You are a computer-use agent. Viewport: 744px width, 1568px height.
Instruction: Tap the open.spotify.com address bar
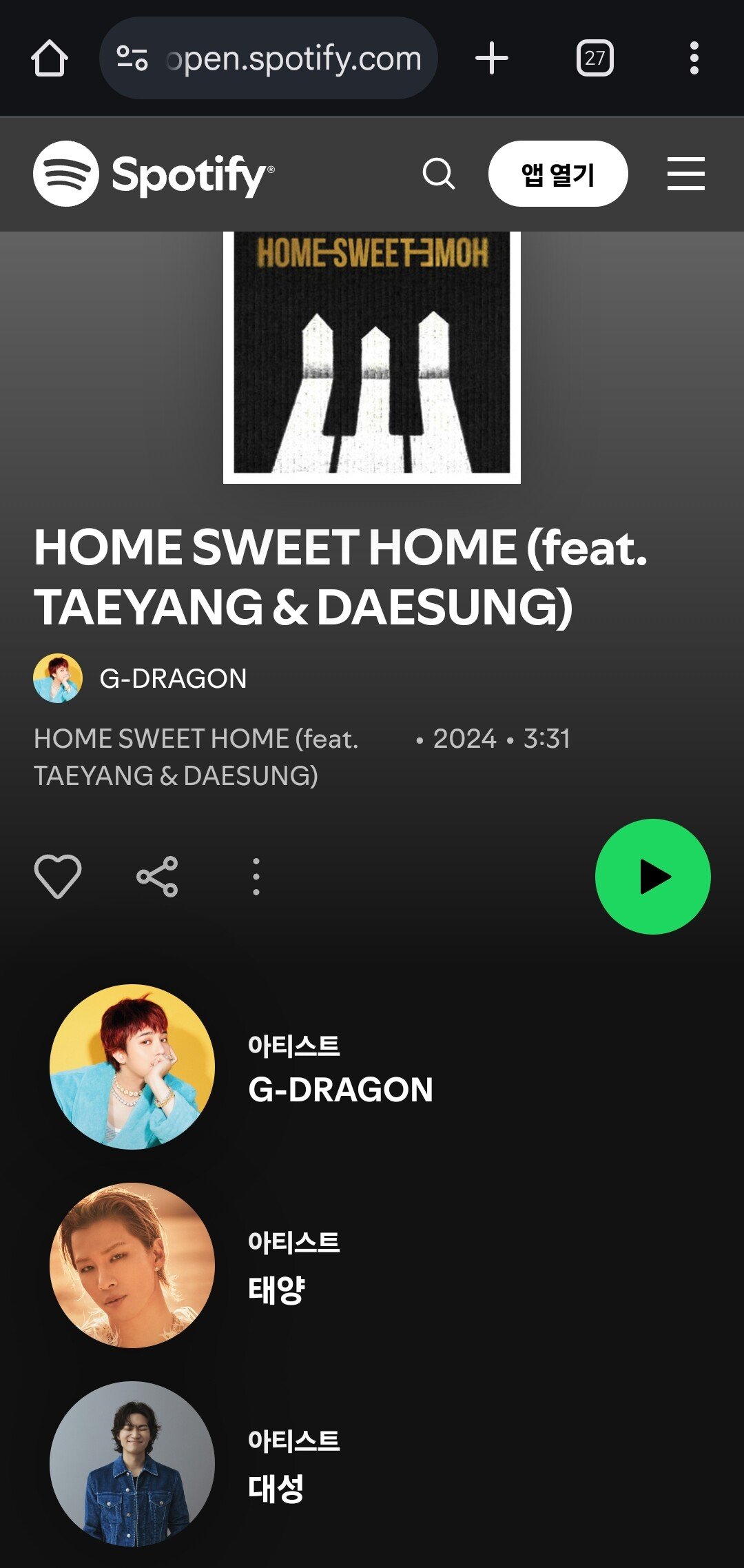pos(269,58)
